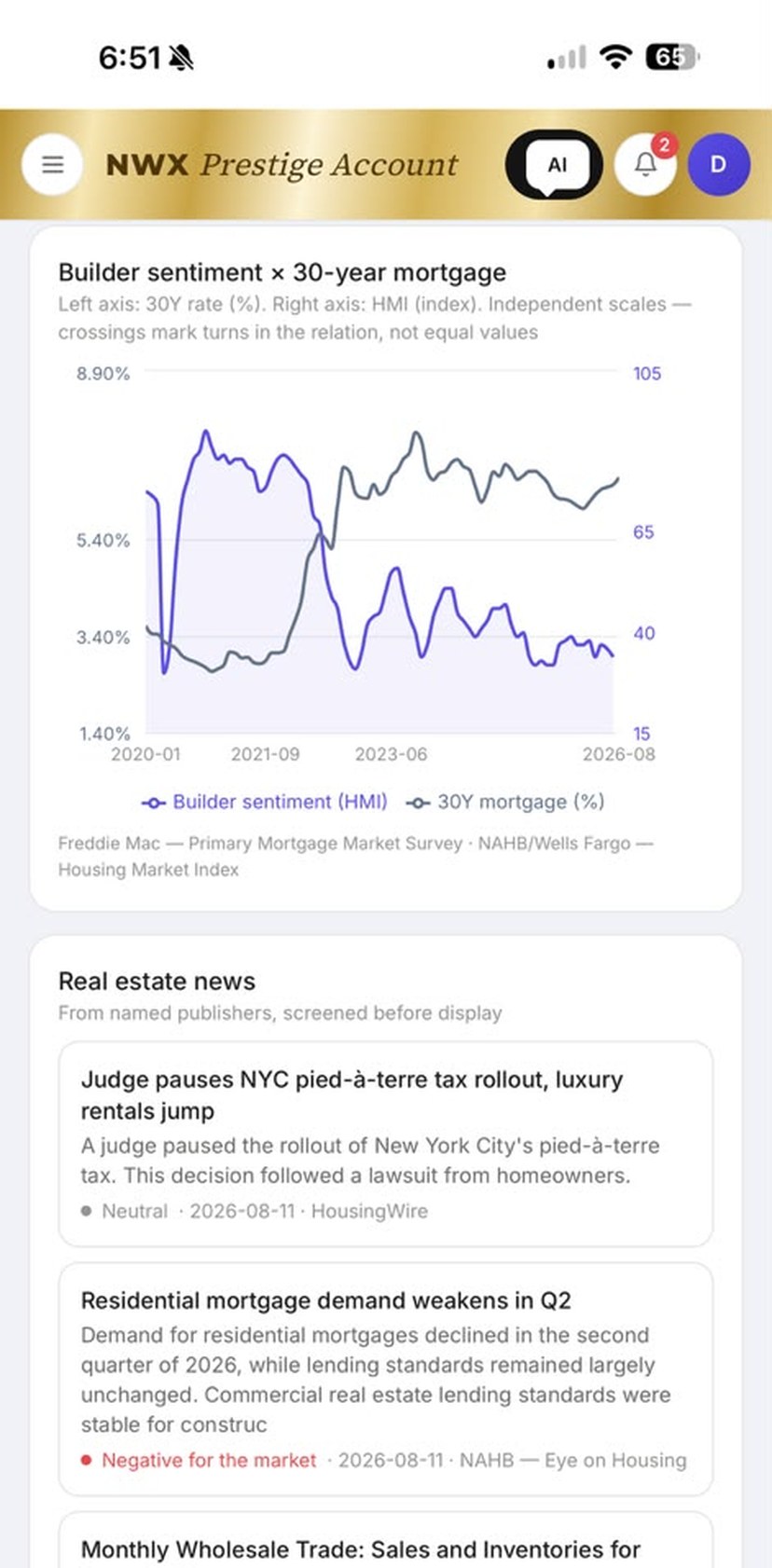Open the hamburger drawer menu
Screen dimensions: 772x1568
(53, 165)
